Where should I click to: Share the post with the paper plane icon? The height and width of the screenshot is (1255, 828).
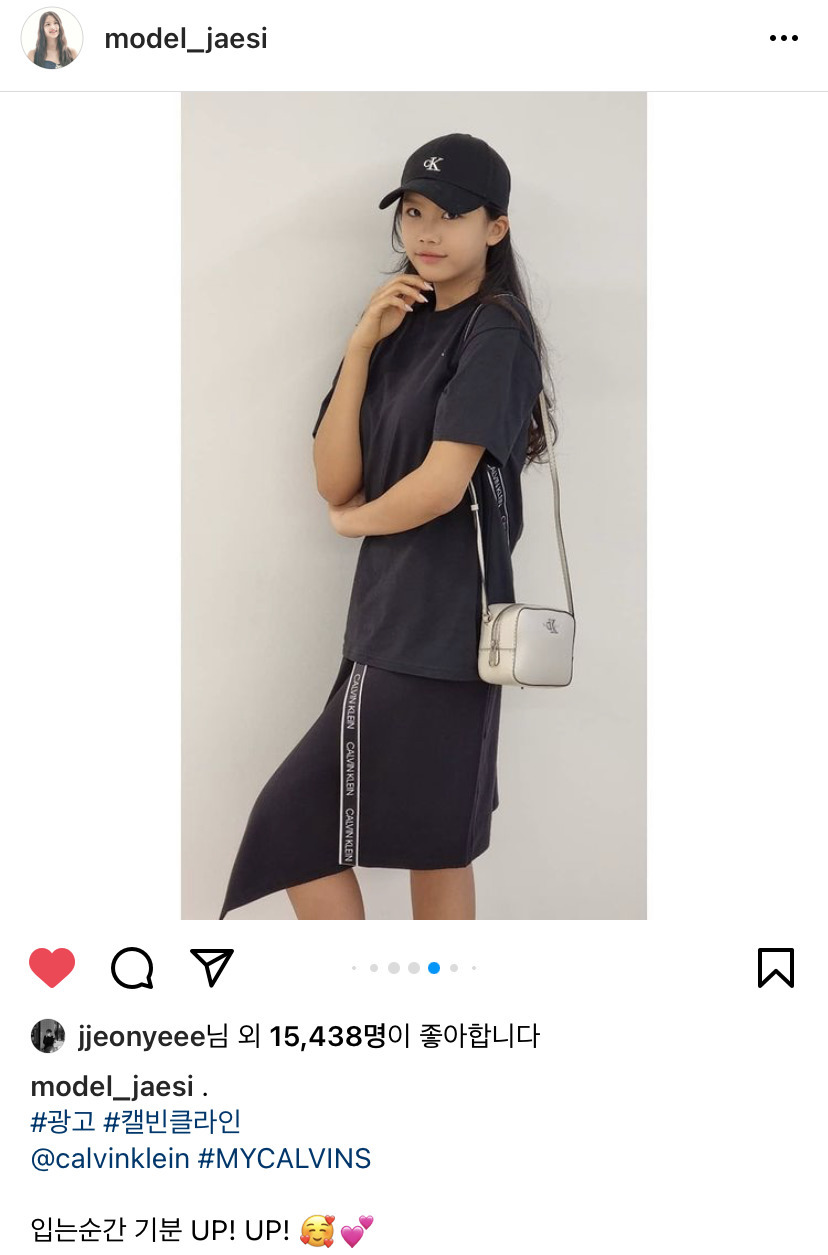tap(212, 967)
